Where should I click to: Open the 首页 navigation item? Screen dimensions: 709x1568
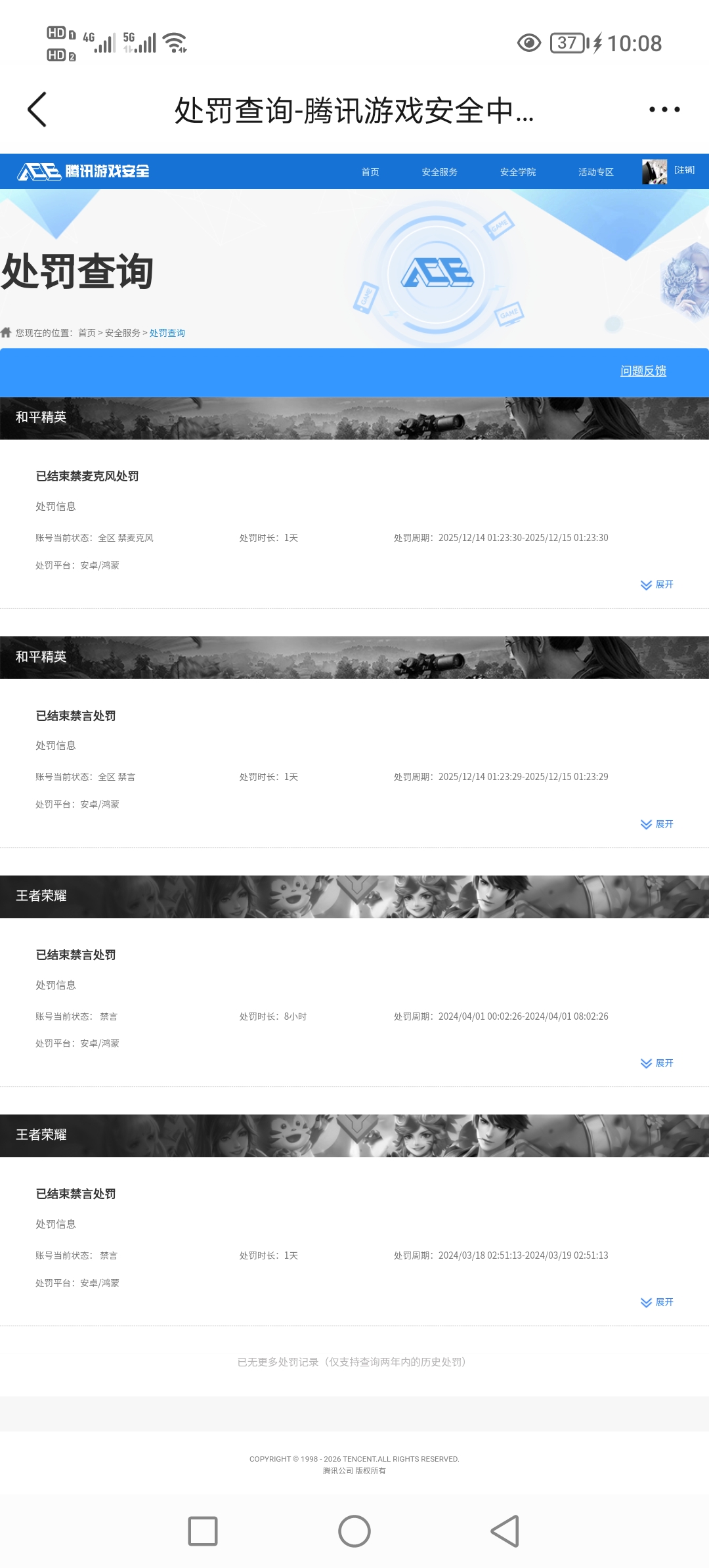pos(370,172)
